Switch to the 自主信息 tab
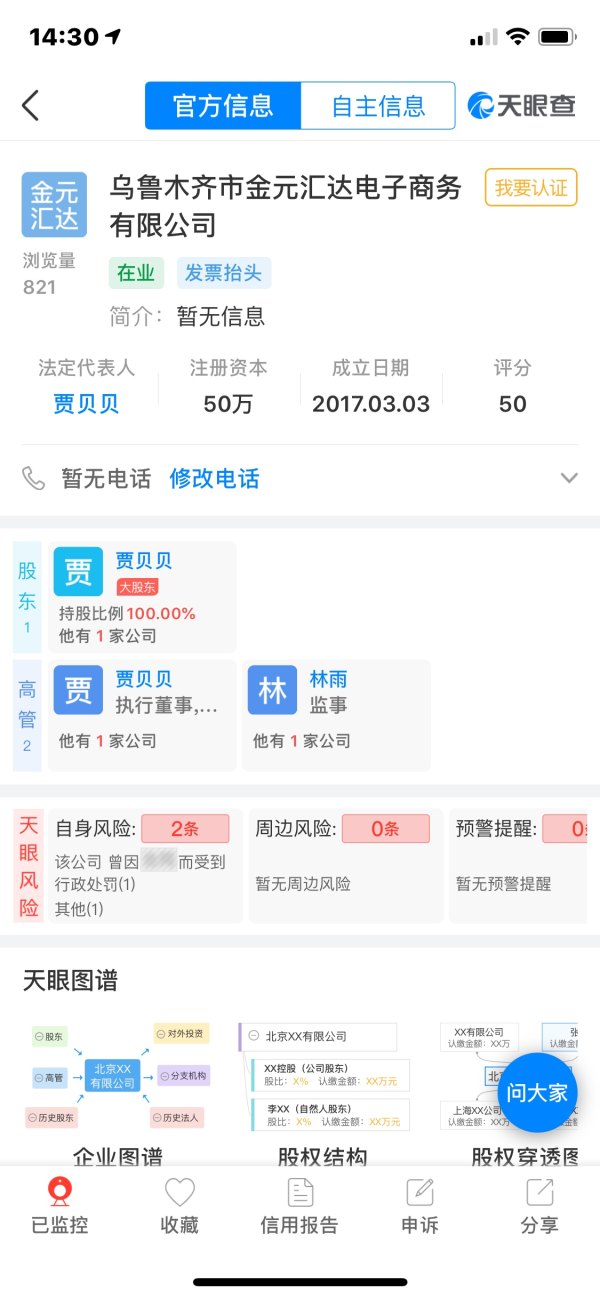600x1299 pixels. [x=378, y=106]
